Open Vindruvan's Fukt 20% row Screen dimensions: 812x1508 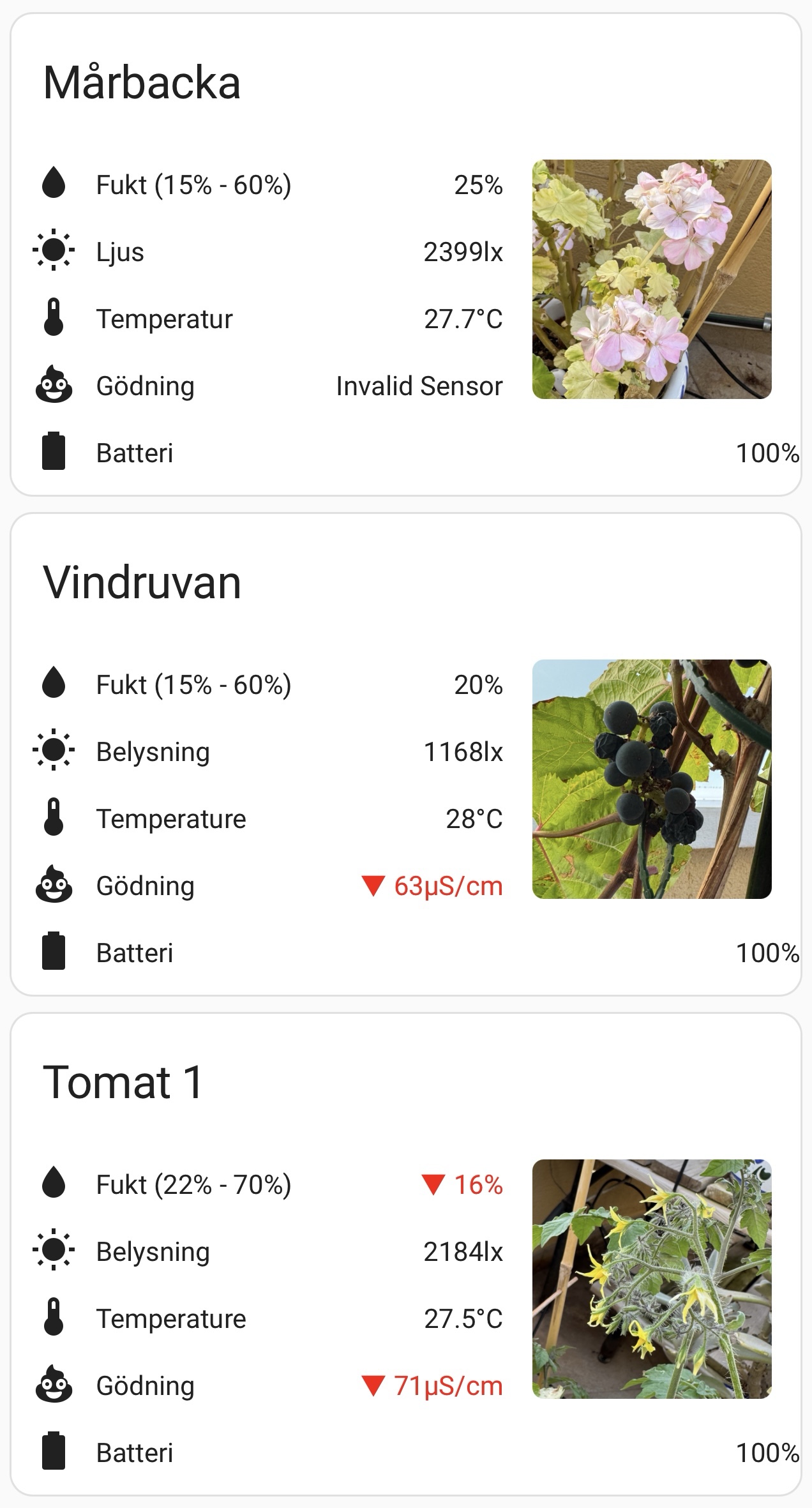268,684
